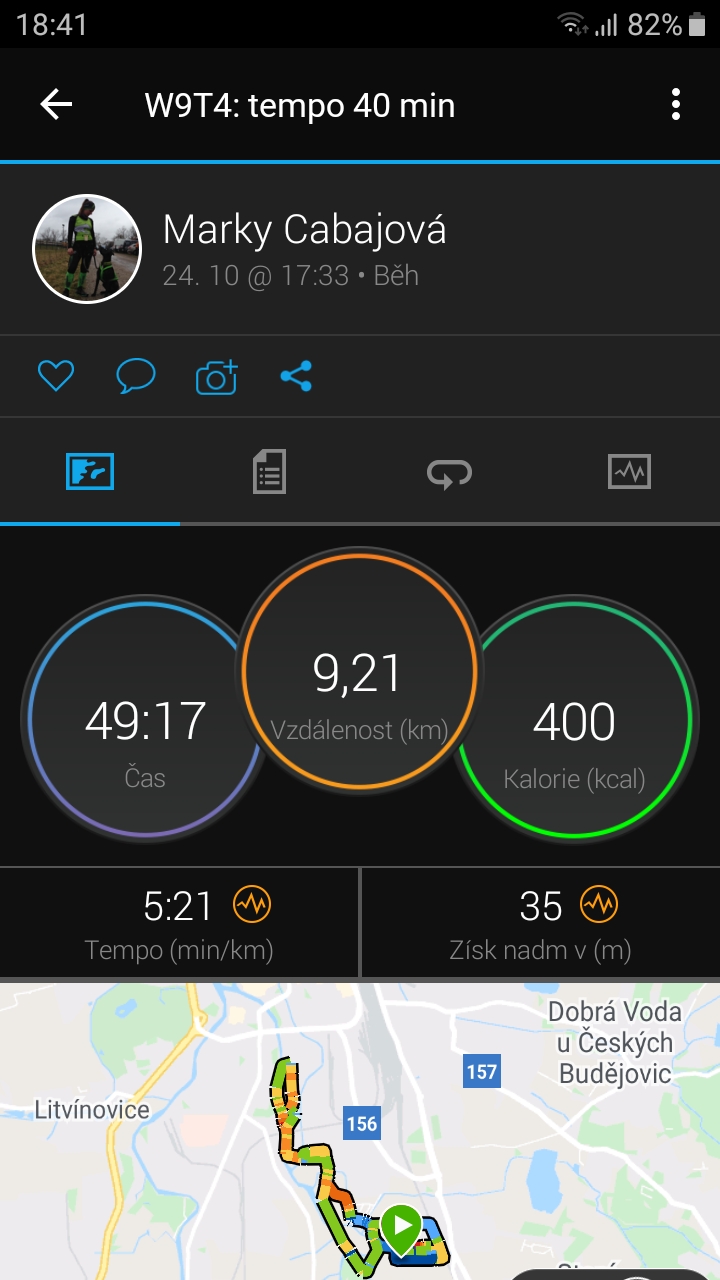Viewport: 720px width, 1280px height.
Task: Open Marky Cabajová's profile picture
Action: click(87, 248)
